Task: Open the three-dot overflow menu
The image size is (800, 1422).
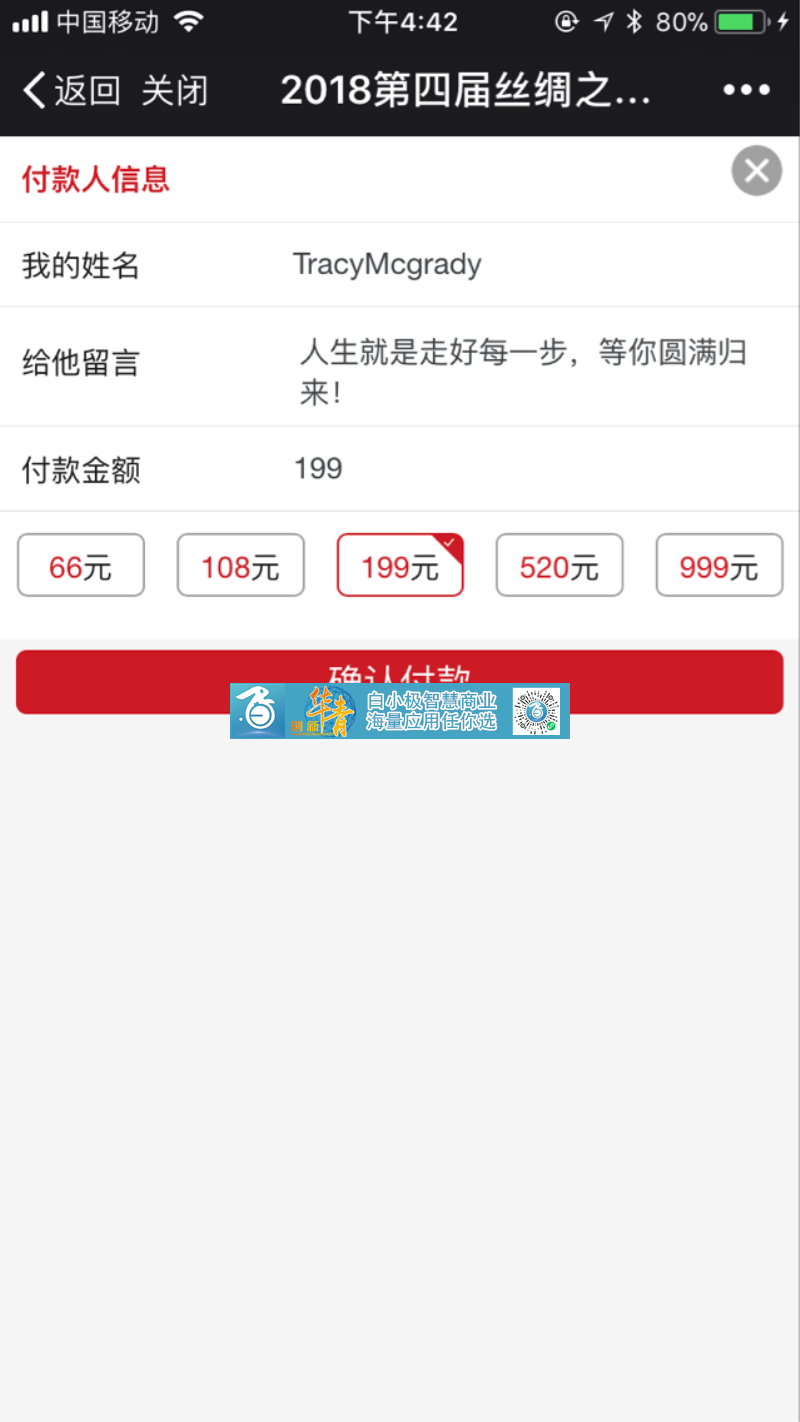Action: pos(746,91)
